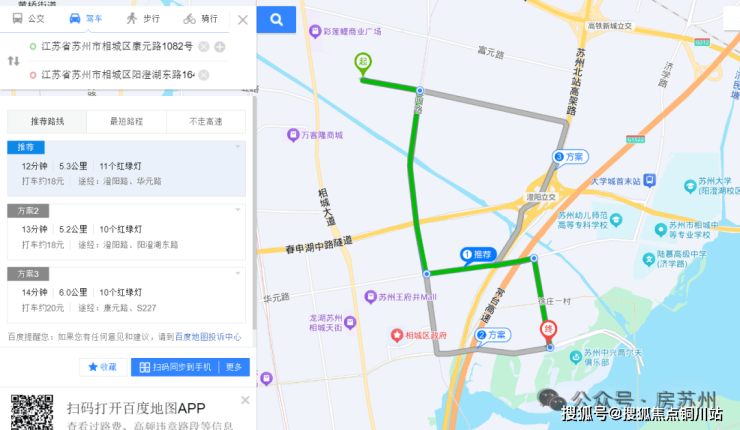This screenshot has height=430, width=740.
Task: Switch to 步行 walking directions
Action: [146, 18]
